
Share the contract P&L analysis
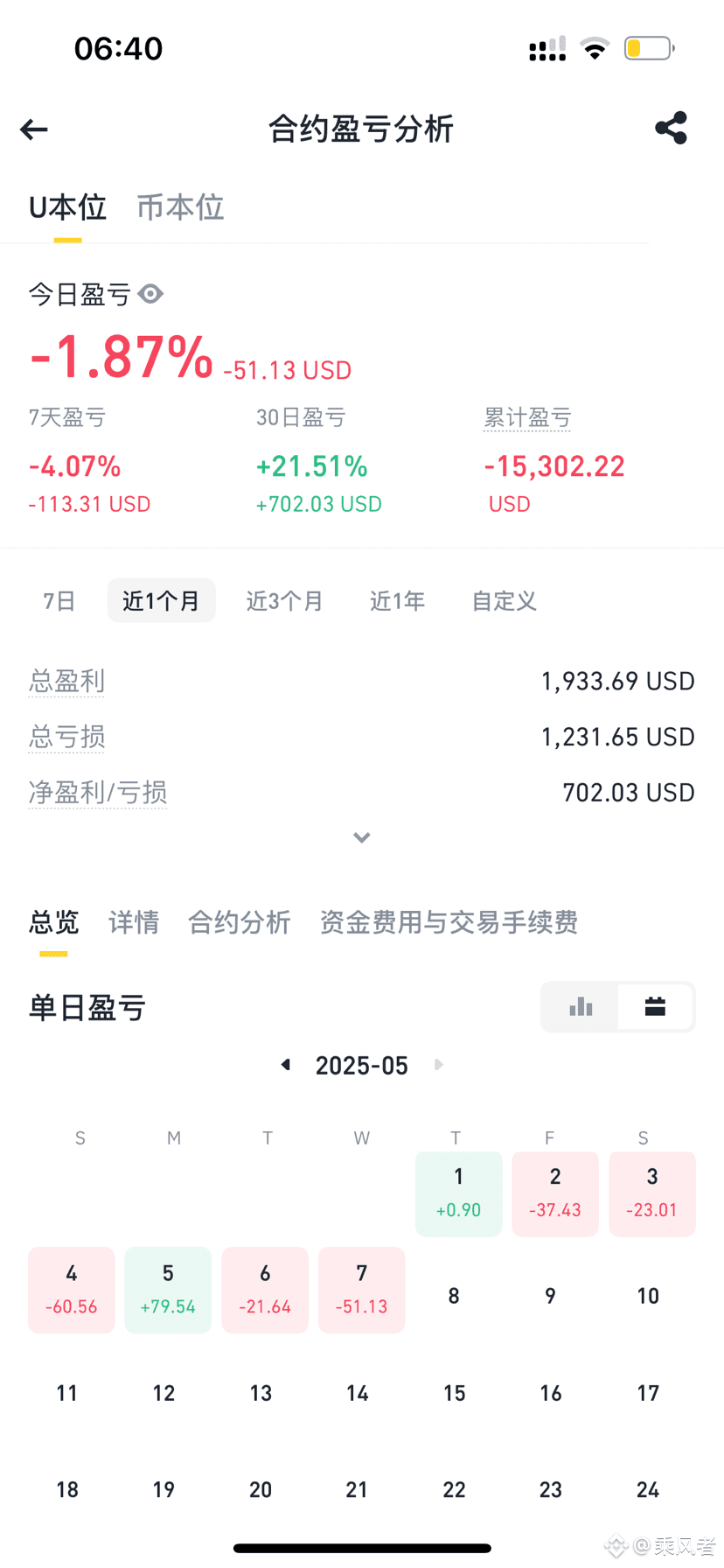tap(671, 129)
